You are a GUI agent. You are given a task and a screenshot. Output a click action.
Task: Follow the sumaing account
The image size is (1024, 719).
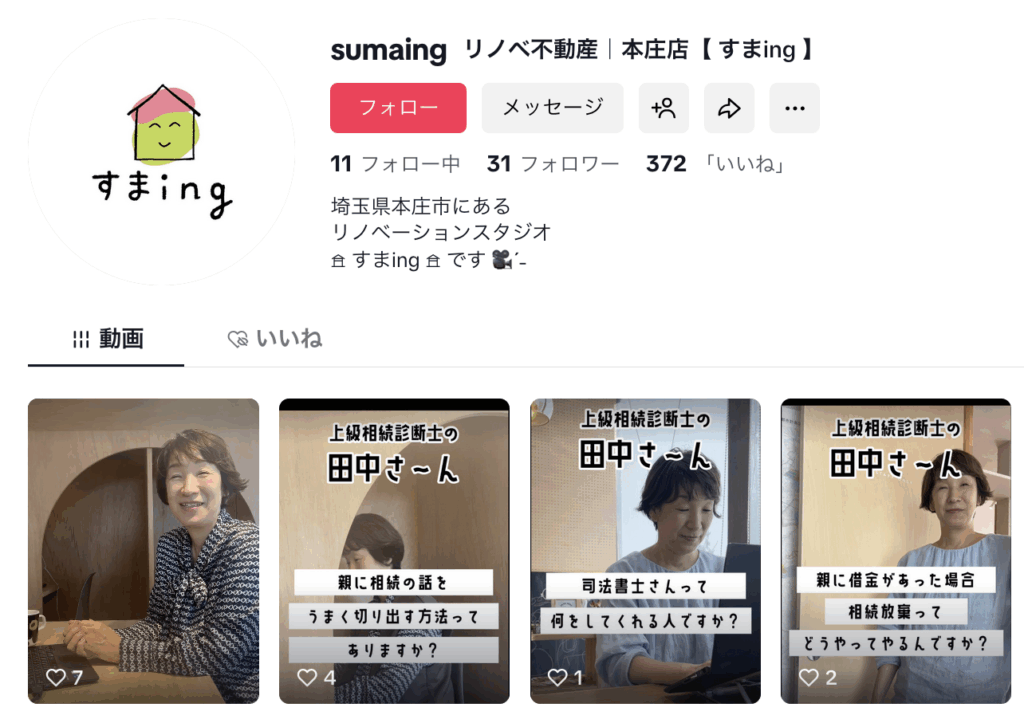[398, 108]
